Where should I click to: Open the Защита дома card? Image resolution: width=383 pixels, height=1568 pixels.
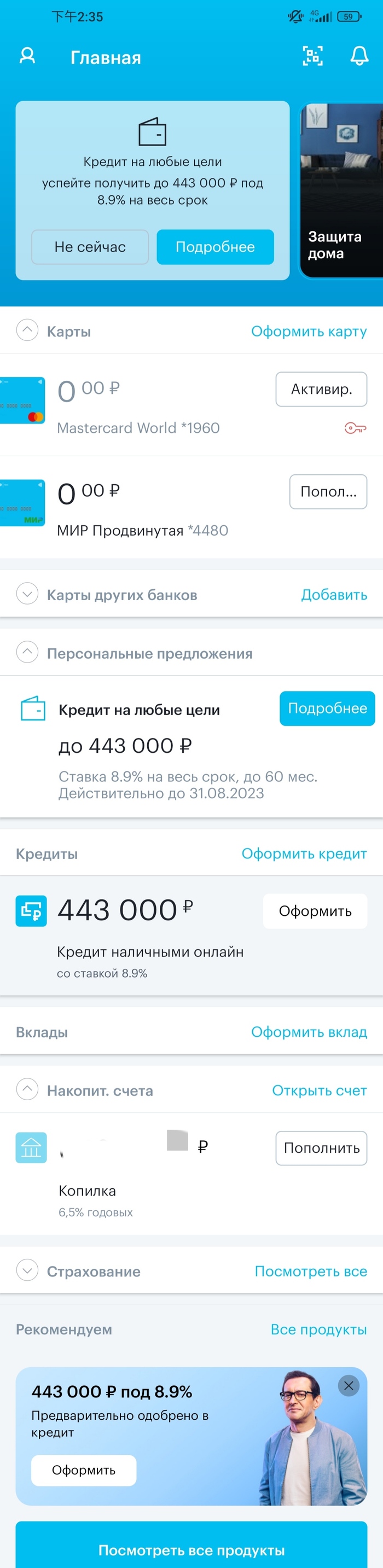click(341, 190)
